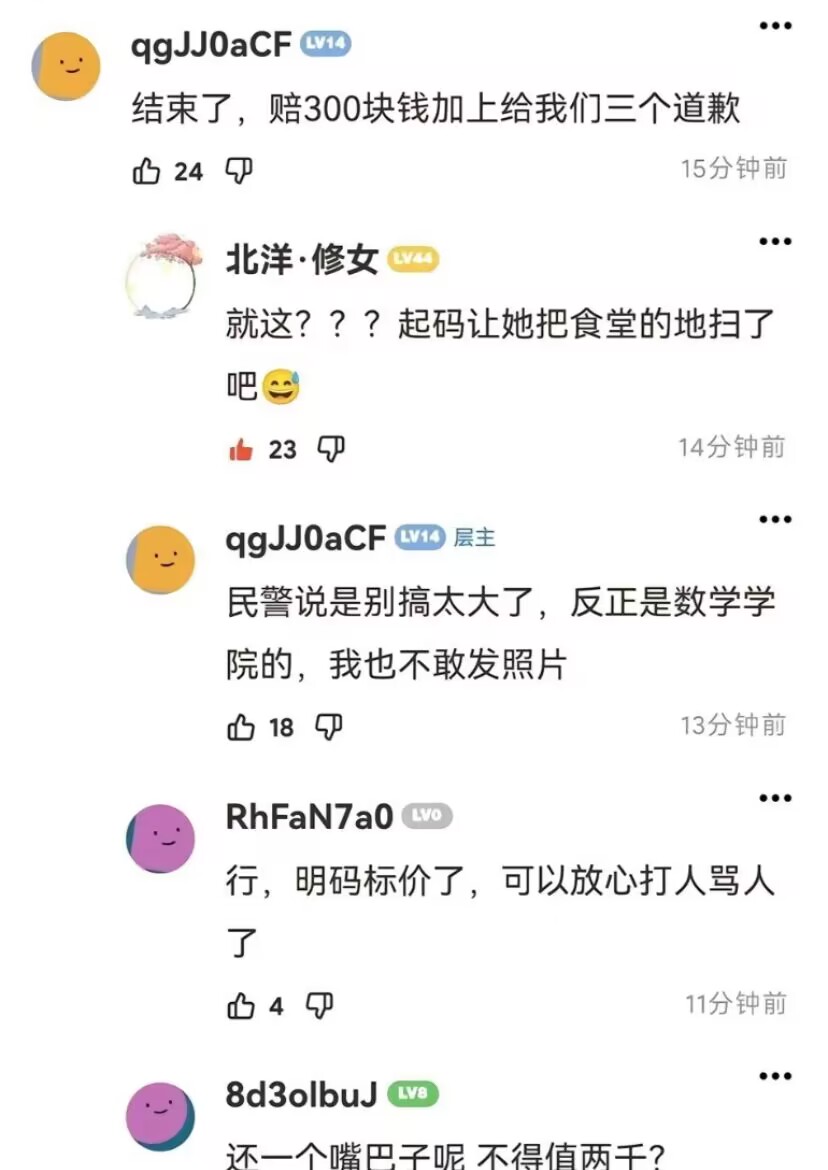Dislike the first comment by qgJJ0aCF
This screenshot has width=828, height=1170.
coord(236,170)
